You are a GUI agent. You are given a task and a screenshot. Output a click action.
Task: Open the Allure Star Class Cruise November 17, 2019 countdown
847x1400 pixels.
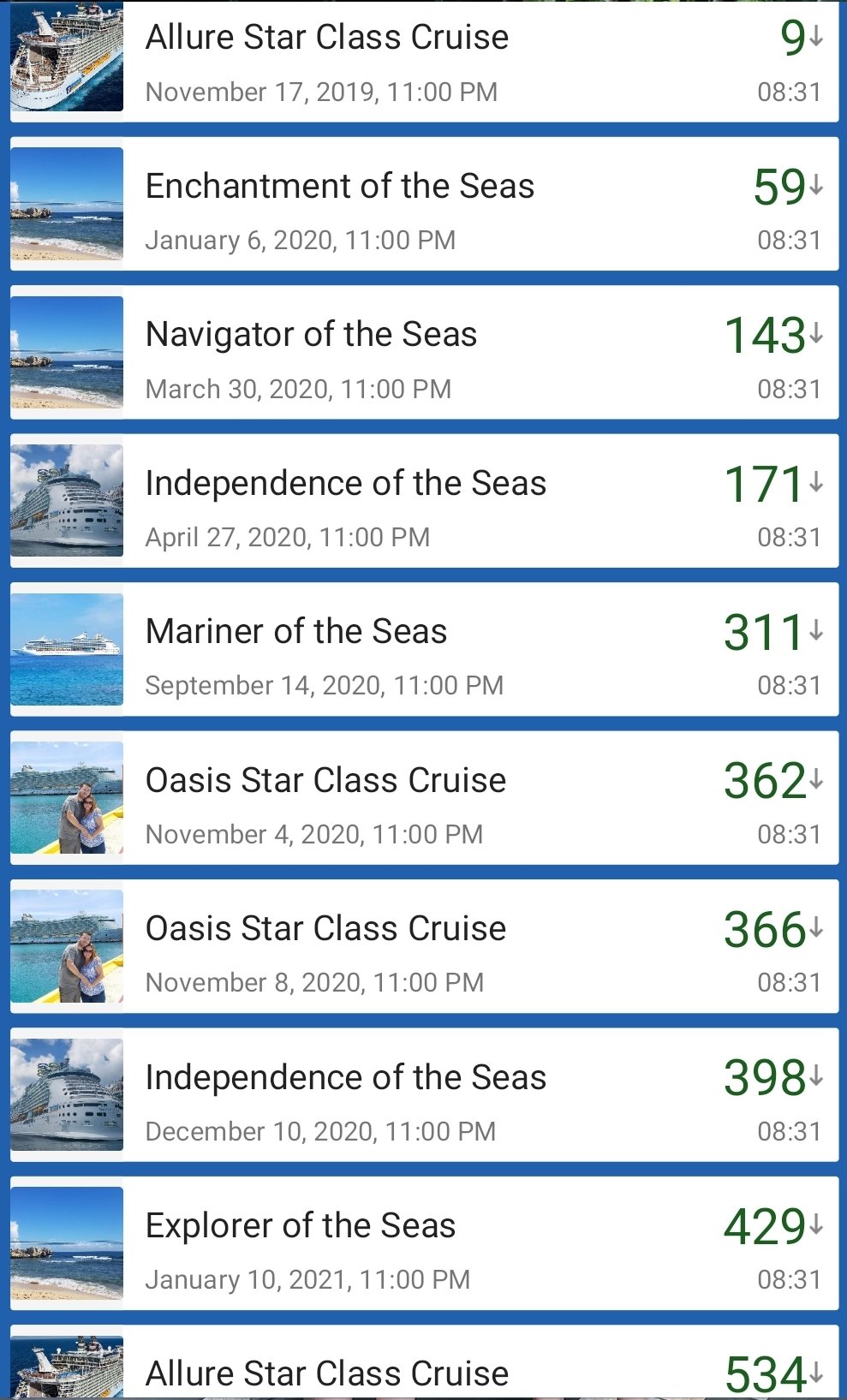424,61
